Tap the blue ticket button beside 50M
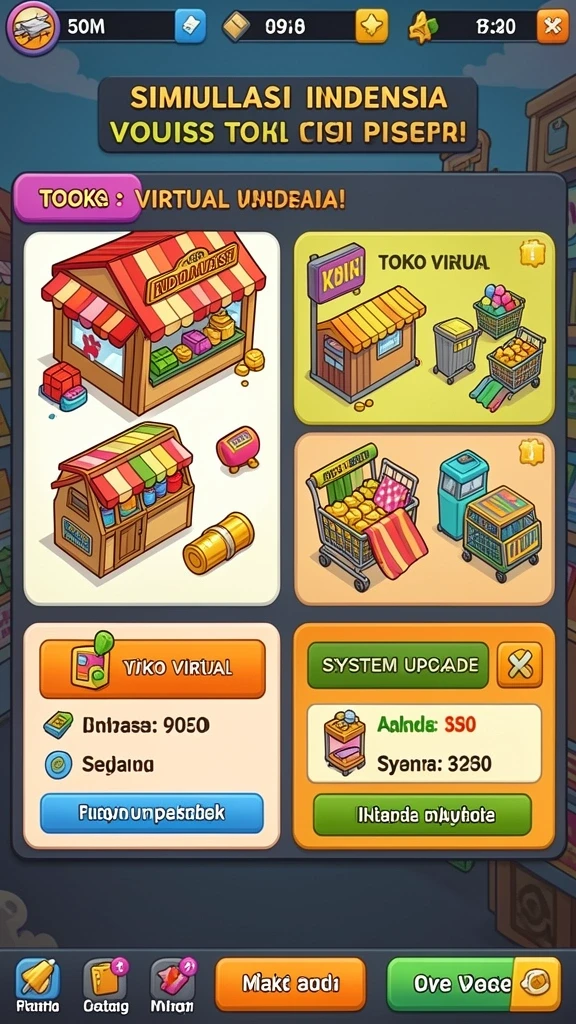This screenshot has width=576, height=1024. (190, 26)
